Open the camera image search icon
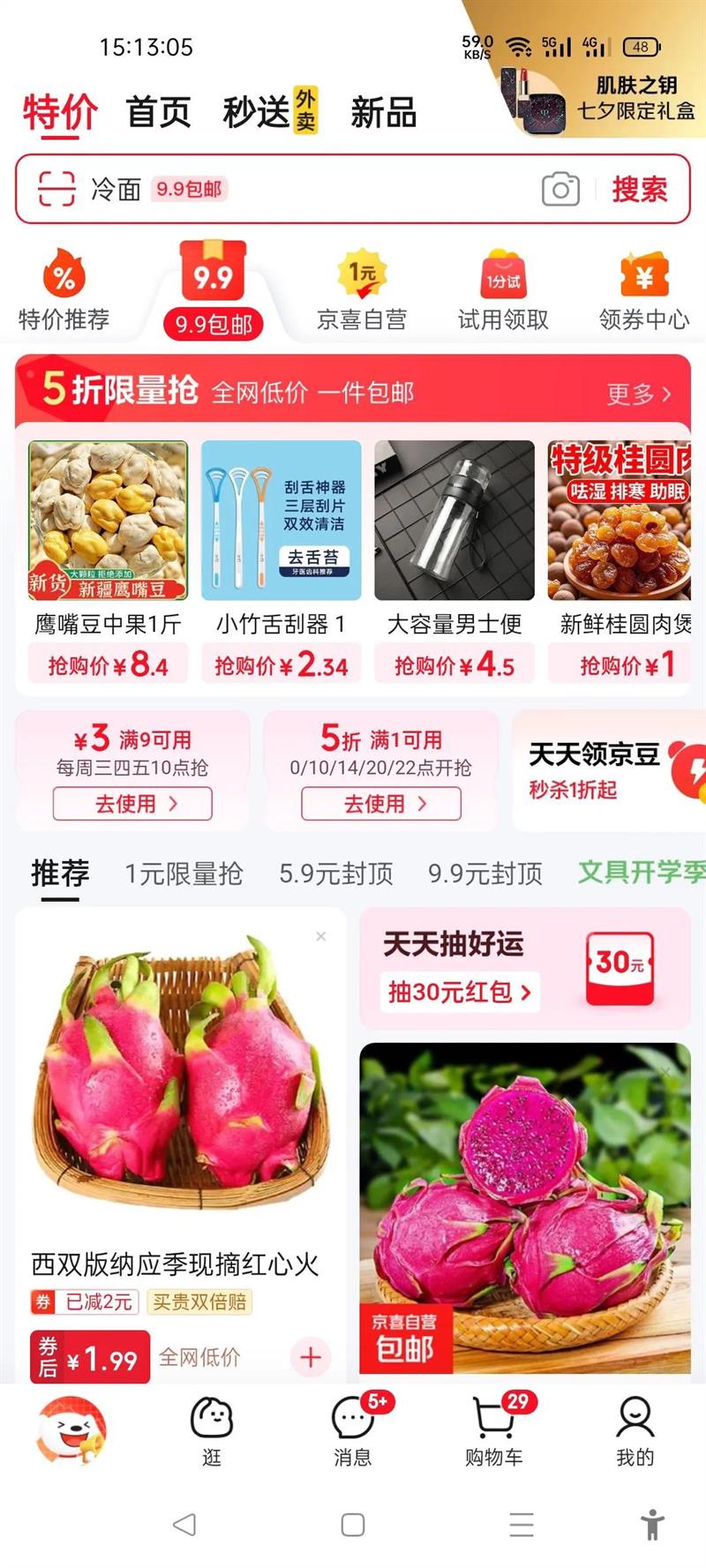 coord(560,190)
